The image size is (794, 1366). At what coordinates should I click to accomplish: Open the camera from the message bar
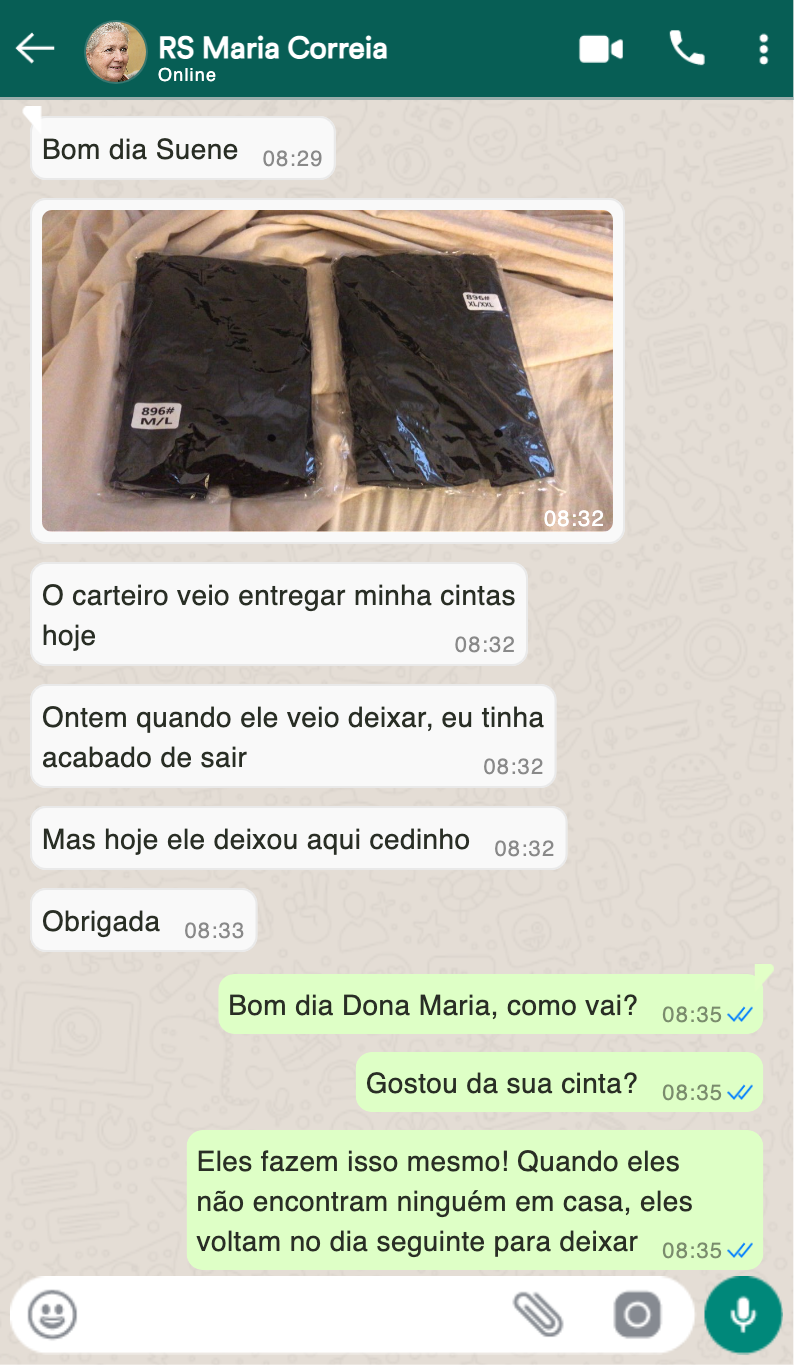(637, 1314)
